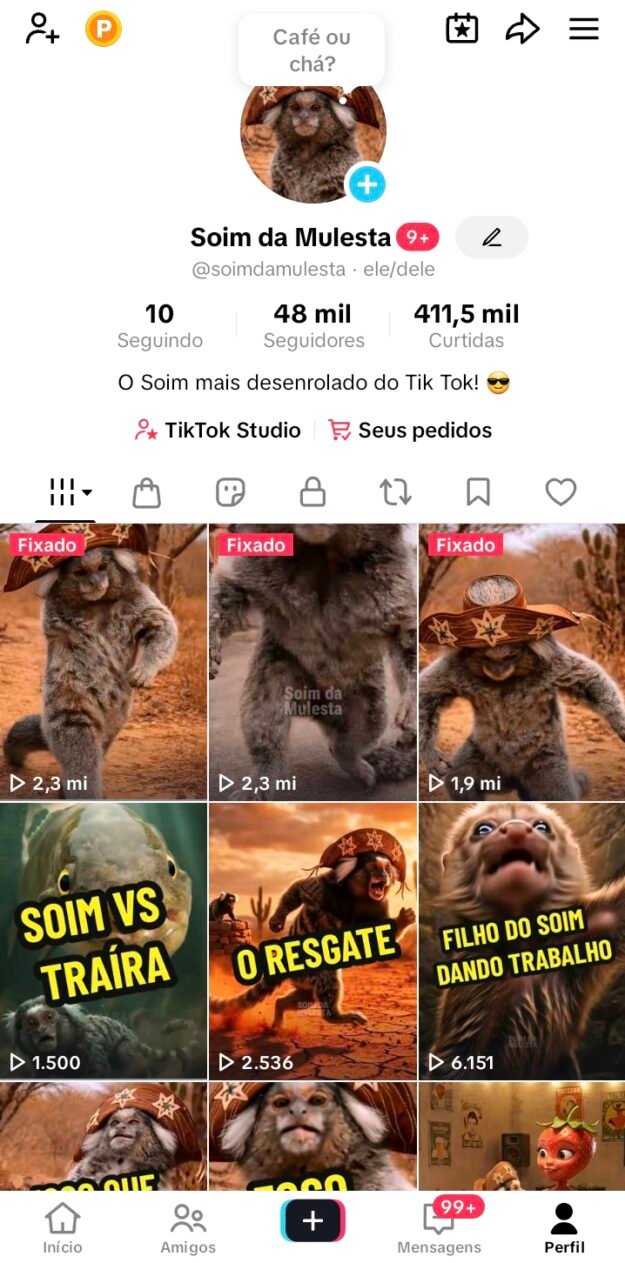Open the O RESGATE video
This screenshot has width=625, height=1263.
tap(312, 940)
